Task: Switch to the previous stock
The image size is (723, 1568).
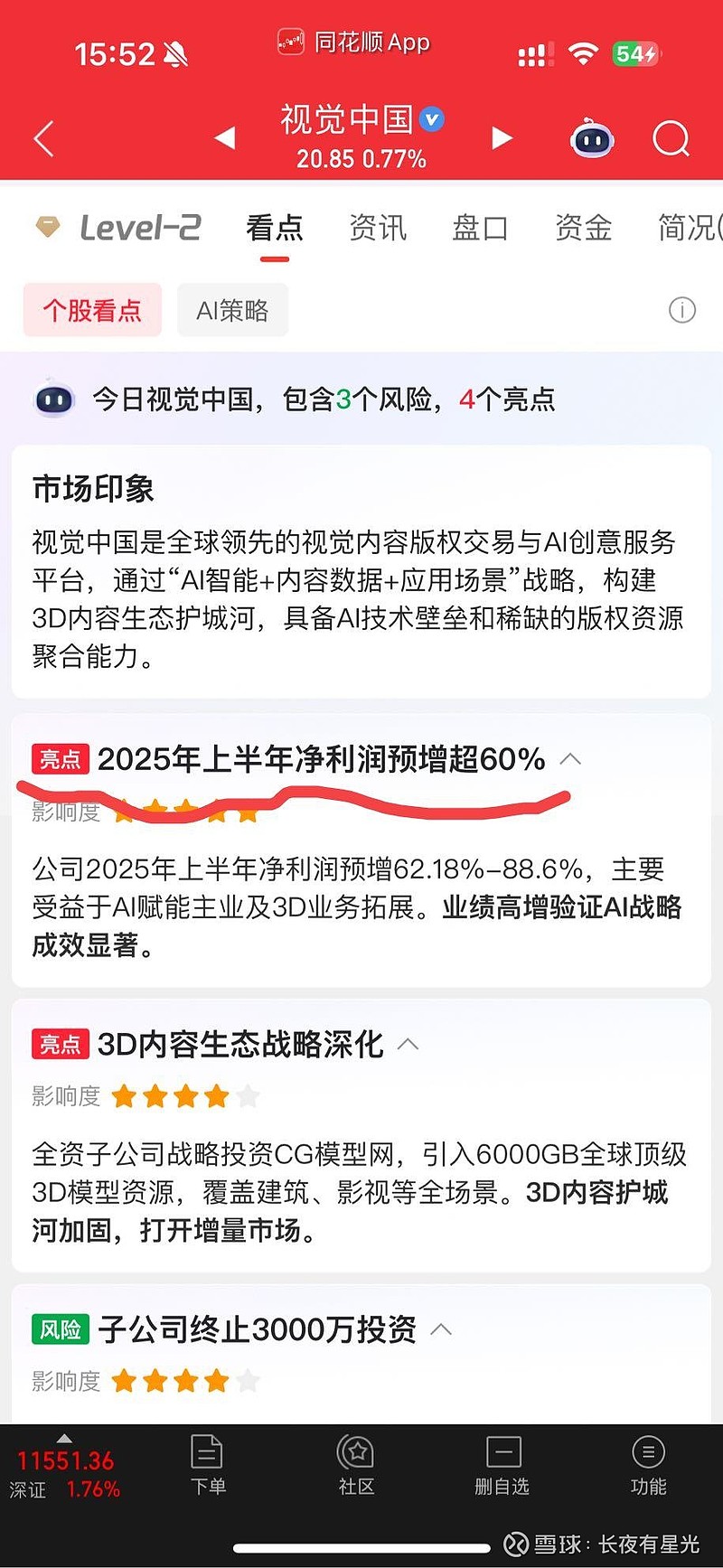Action: pos(225,138)
